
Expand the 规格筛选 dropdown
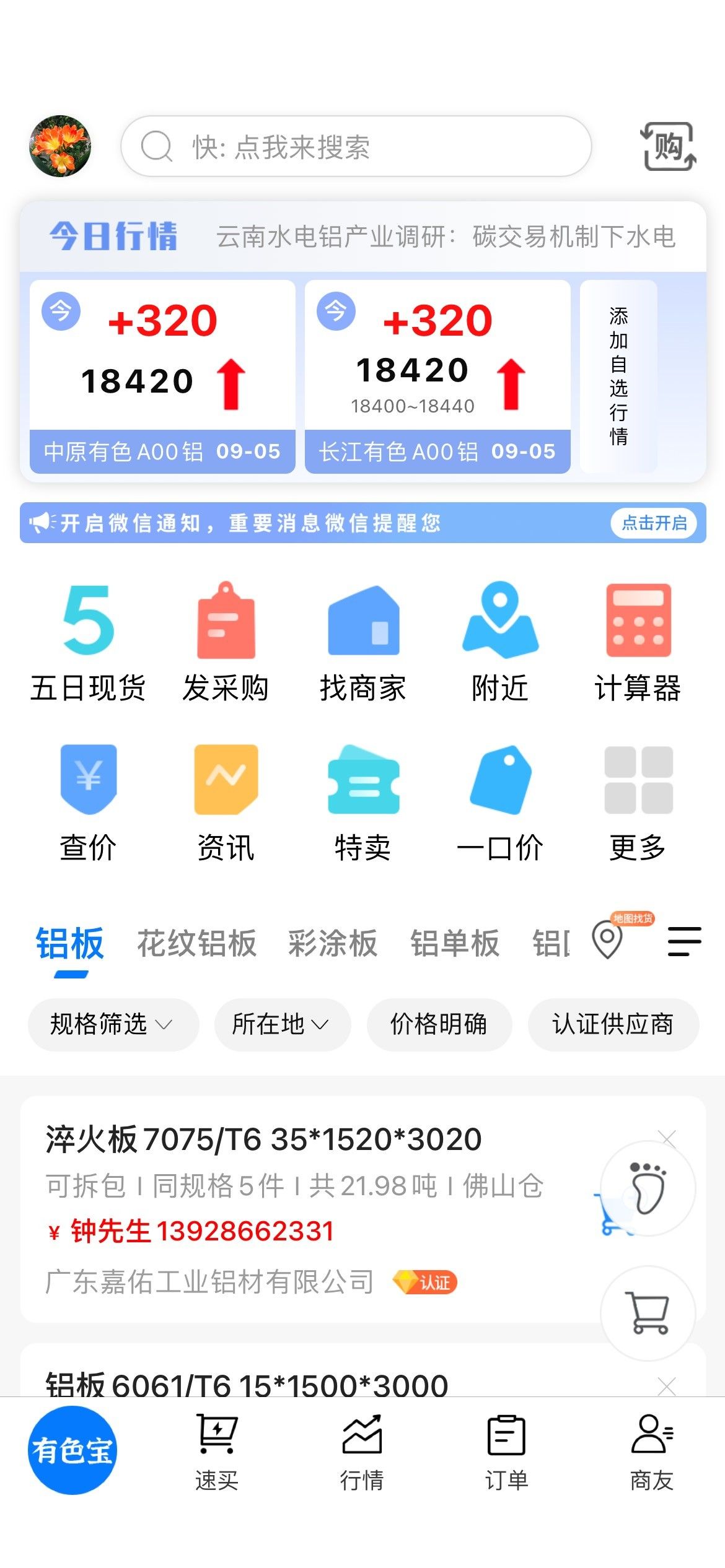[x=113, y=1024]
